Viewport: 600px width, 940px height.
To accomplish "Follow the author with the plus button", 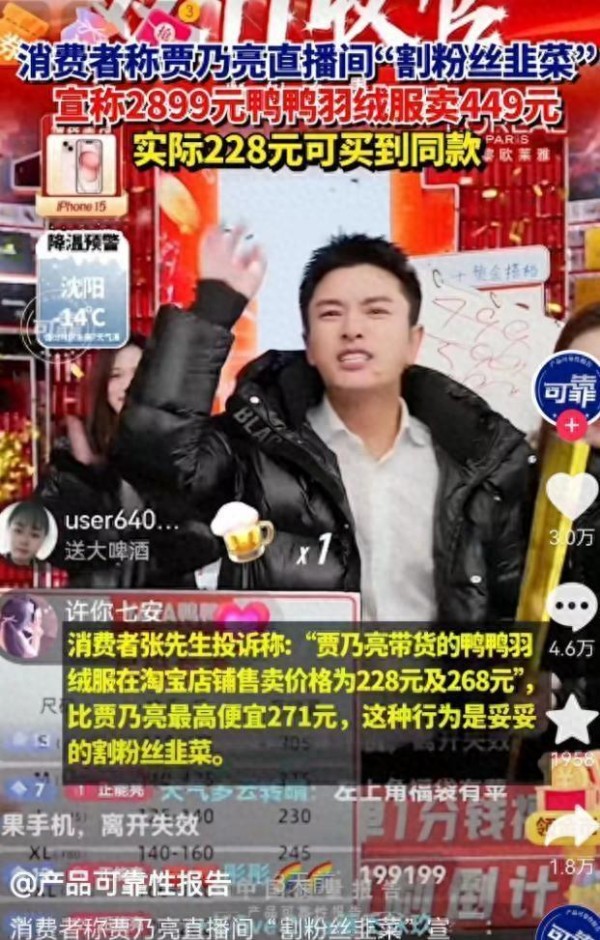I will (572, 425).
